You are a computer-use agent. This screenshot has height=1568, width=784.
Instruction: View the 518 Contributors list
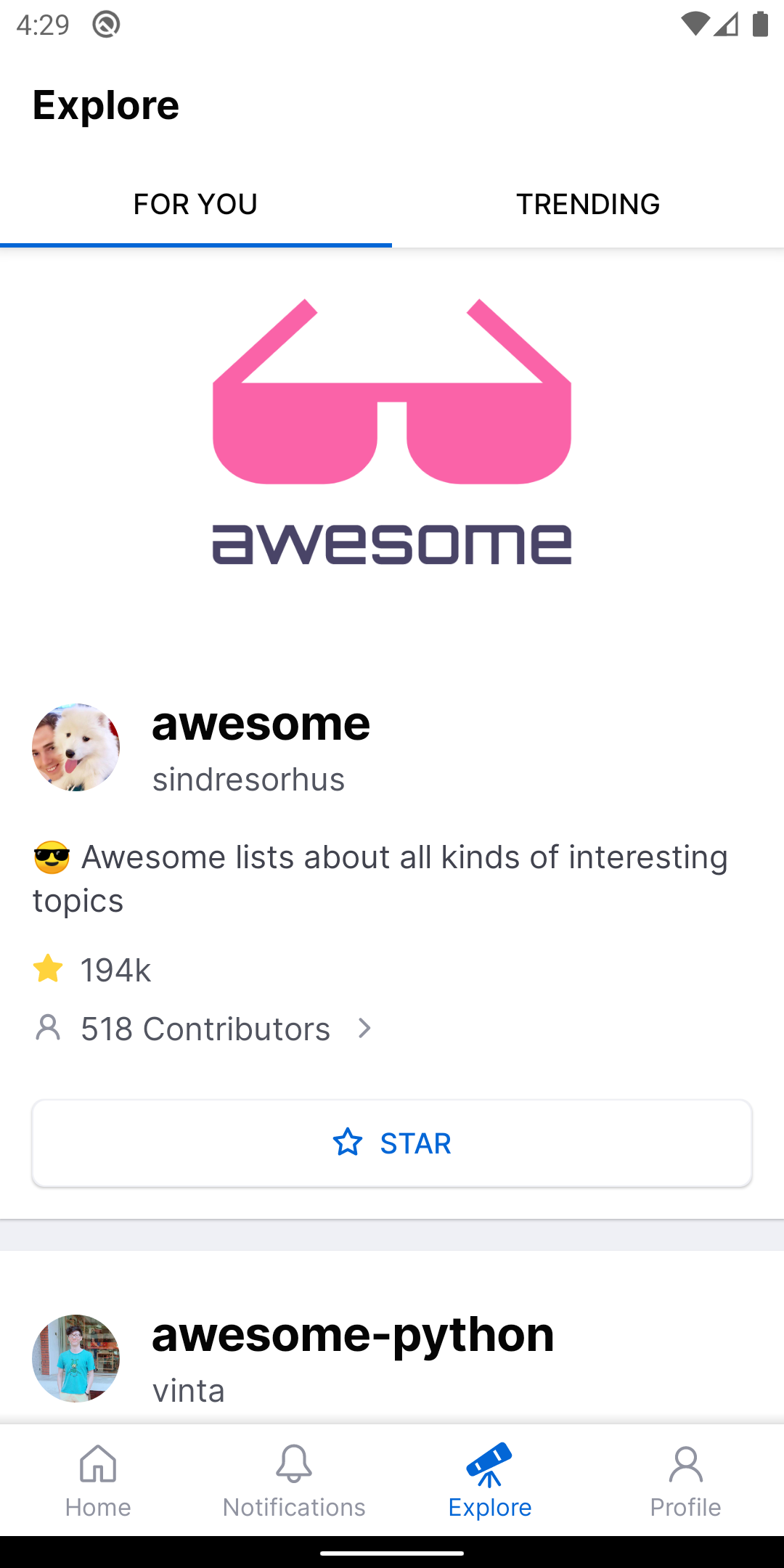click(x=205, y=1029)
